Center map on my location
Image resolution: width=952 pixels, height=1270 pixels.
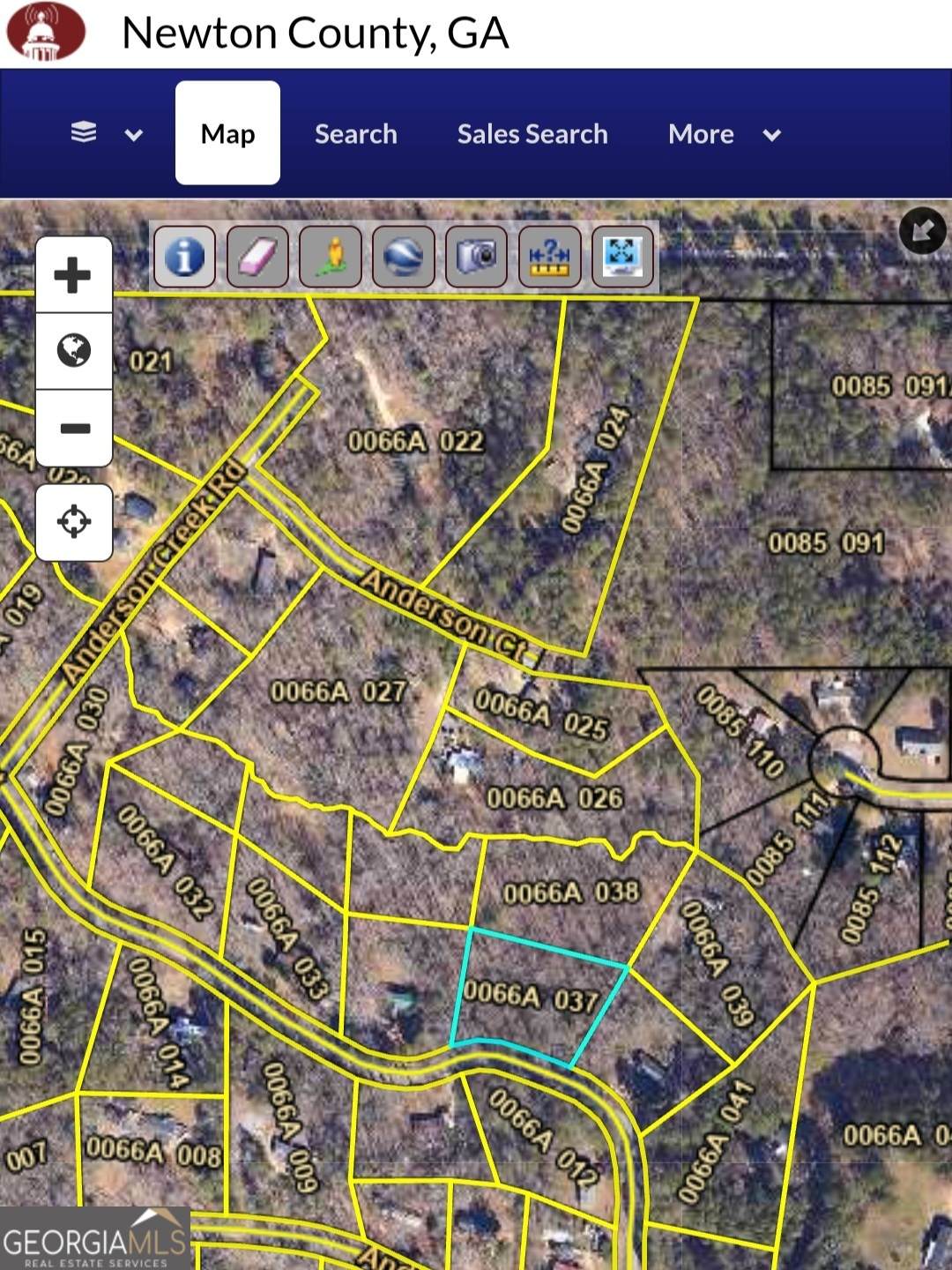tap(73, 521)
